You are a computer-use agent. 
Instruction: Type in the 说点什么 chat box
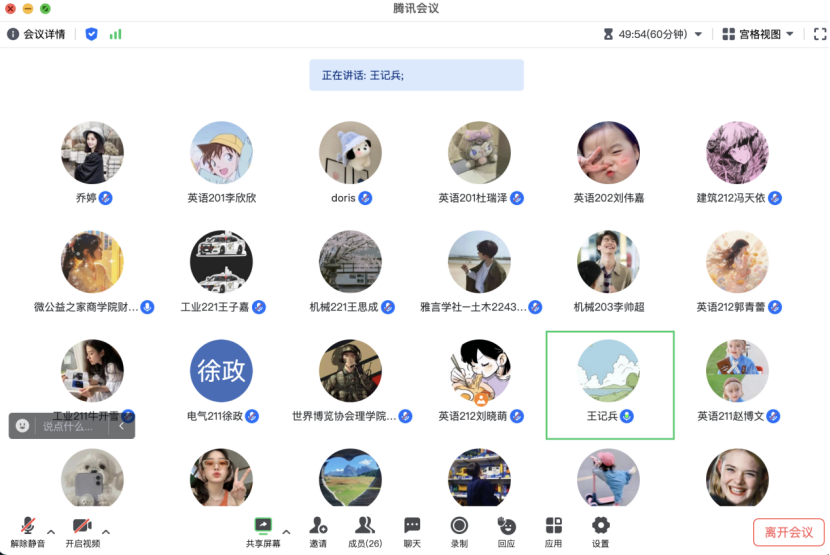tap(70, 426)
